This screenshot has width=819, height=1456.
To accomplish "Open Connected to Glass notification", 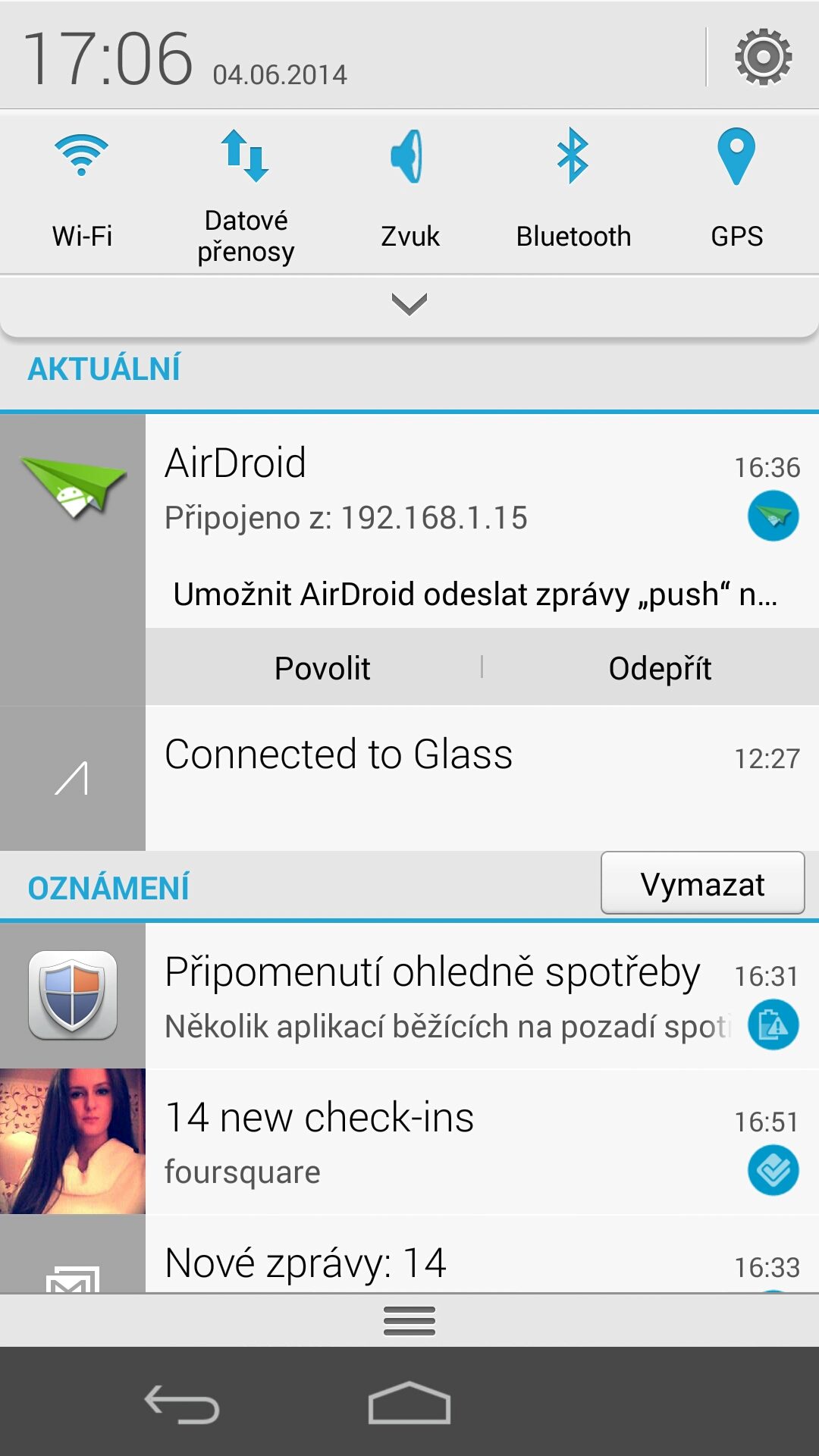I will click(x=409, y=779).
